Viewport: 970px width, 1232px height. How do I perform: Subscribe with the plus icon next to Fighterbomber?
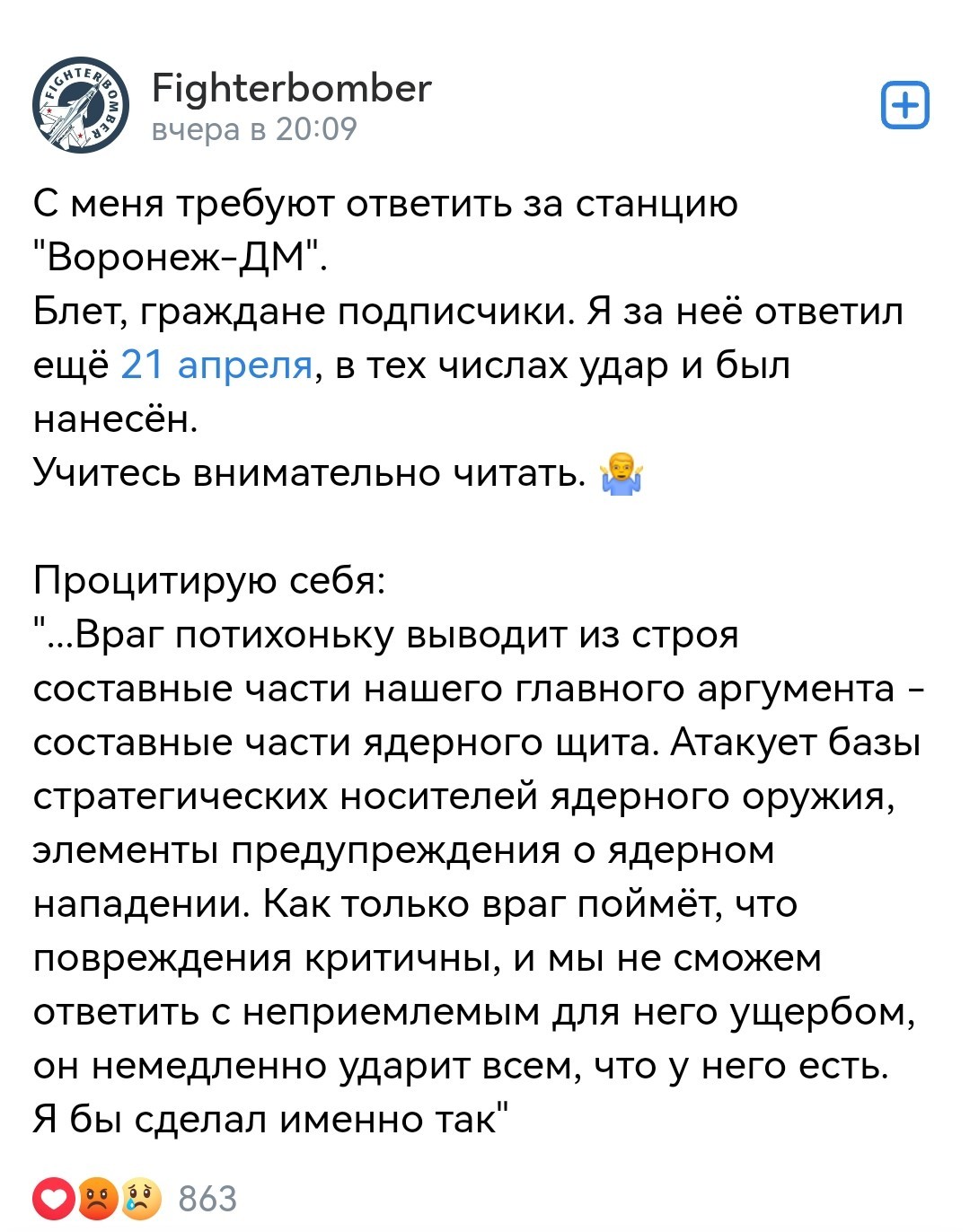tap(904, 107)
